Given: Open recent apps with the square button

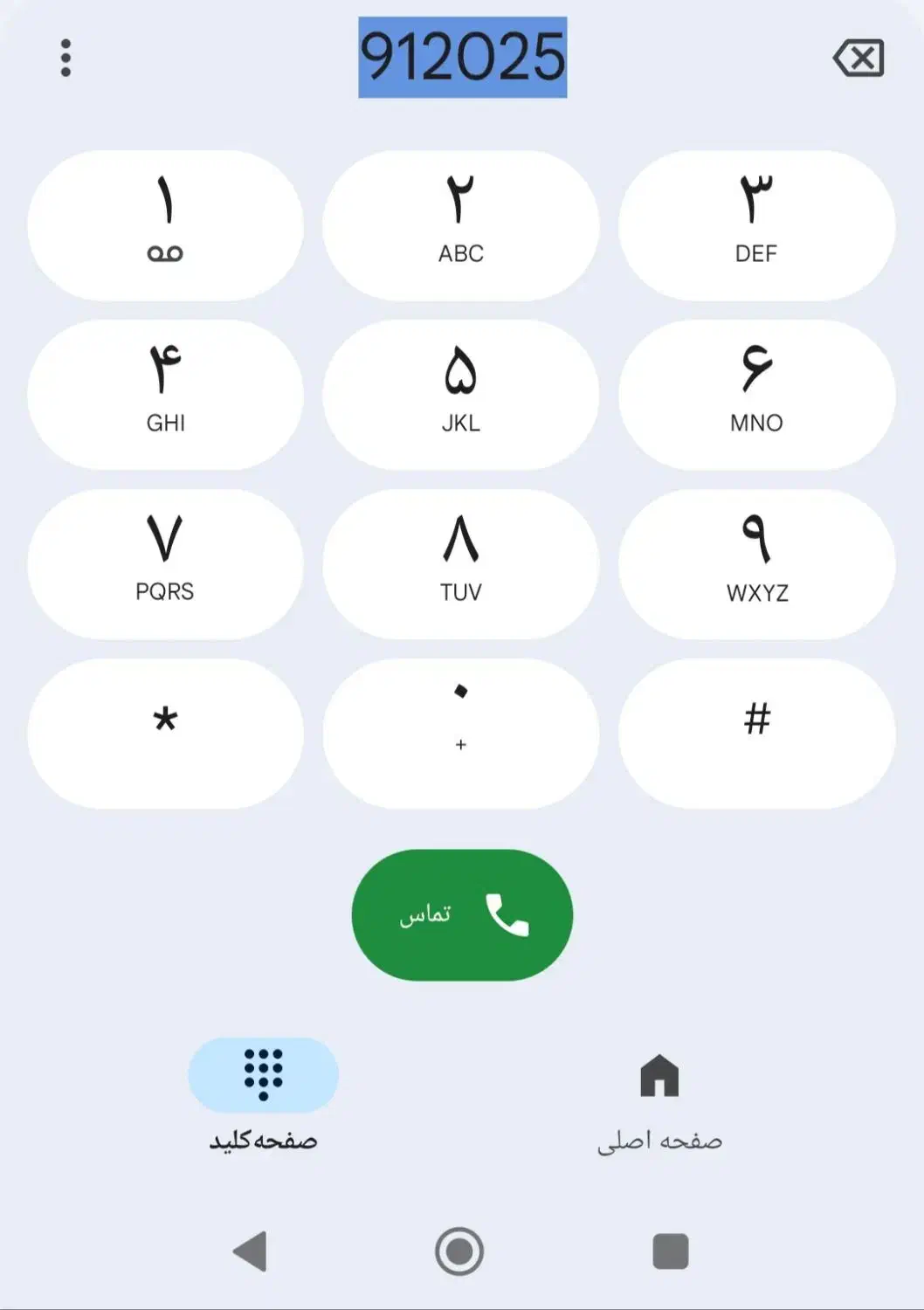Looking at the screenshot, I should click(670, 1251).
